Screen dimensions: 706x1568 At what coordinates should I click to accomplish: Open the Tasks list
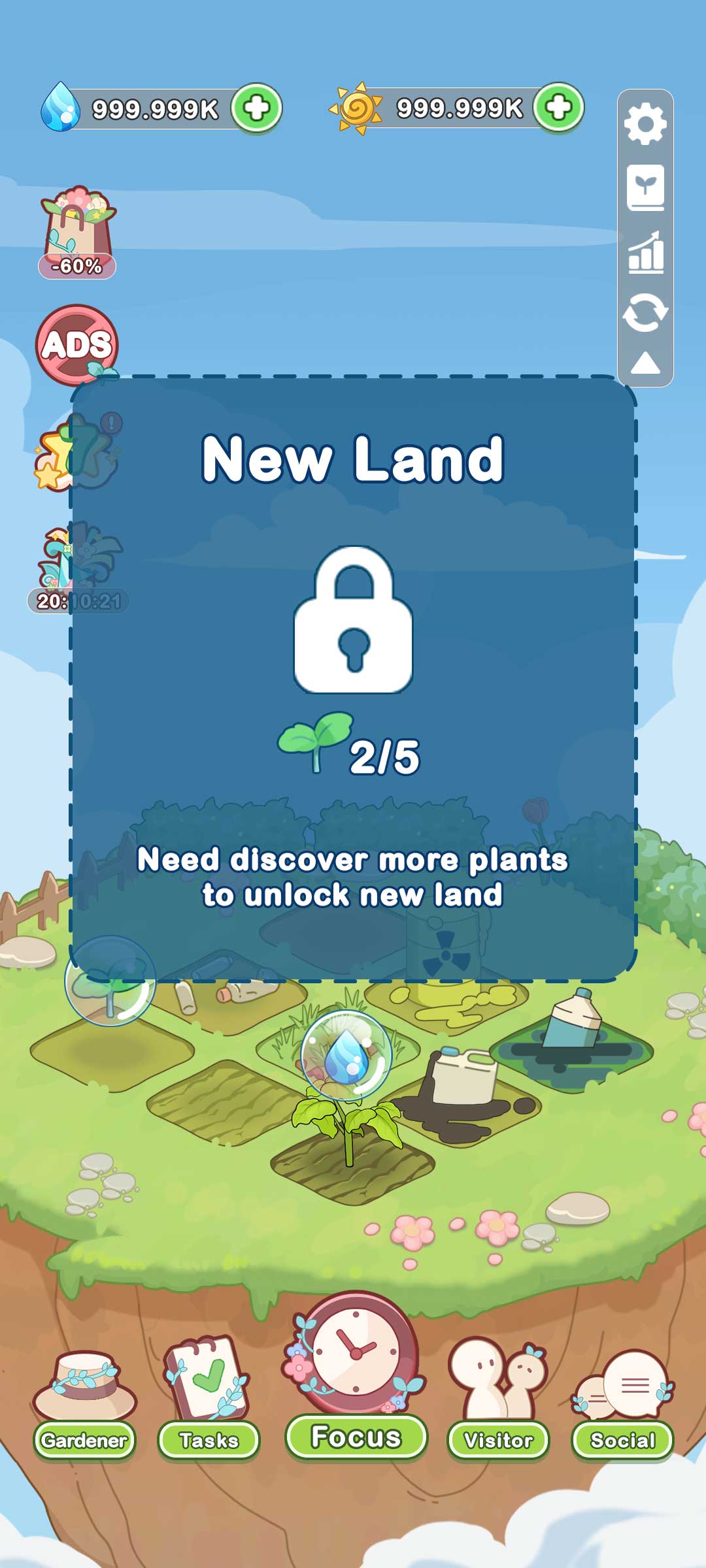[209, 1403]
